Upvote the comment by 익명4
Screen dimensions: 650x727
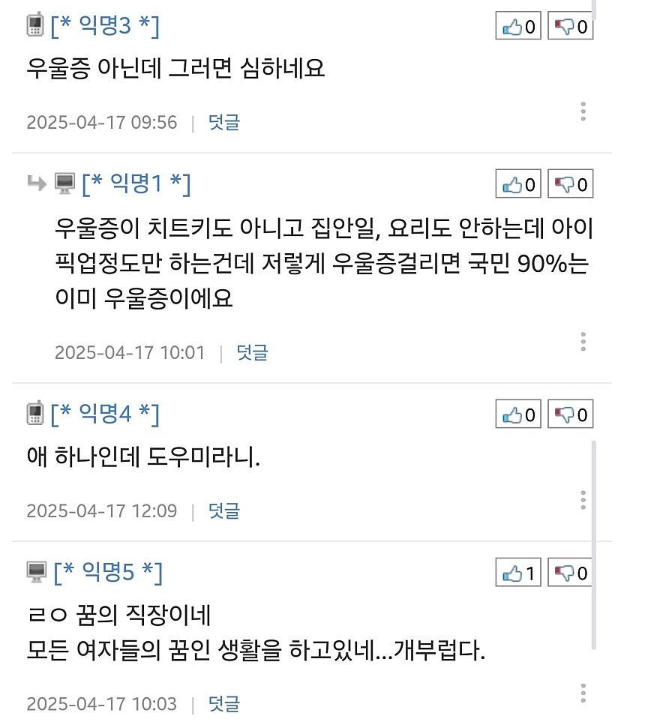tap(518, 414)
